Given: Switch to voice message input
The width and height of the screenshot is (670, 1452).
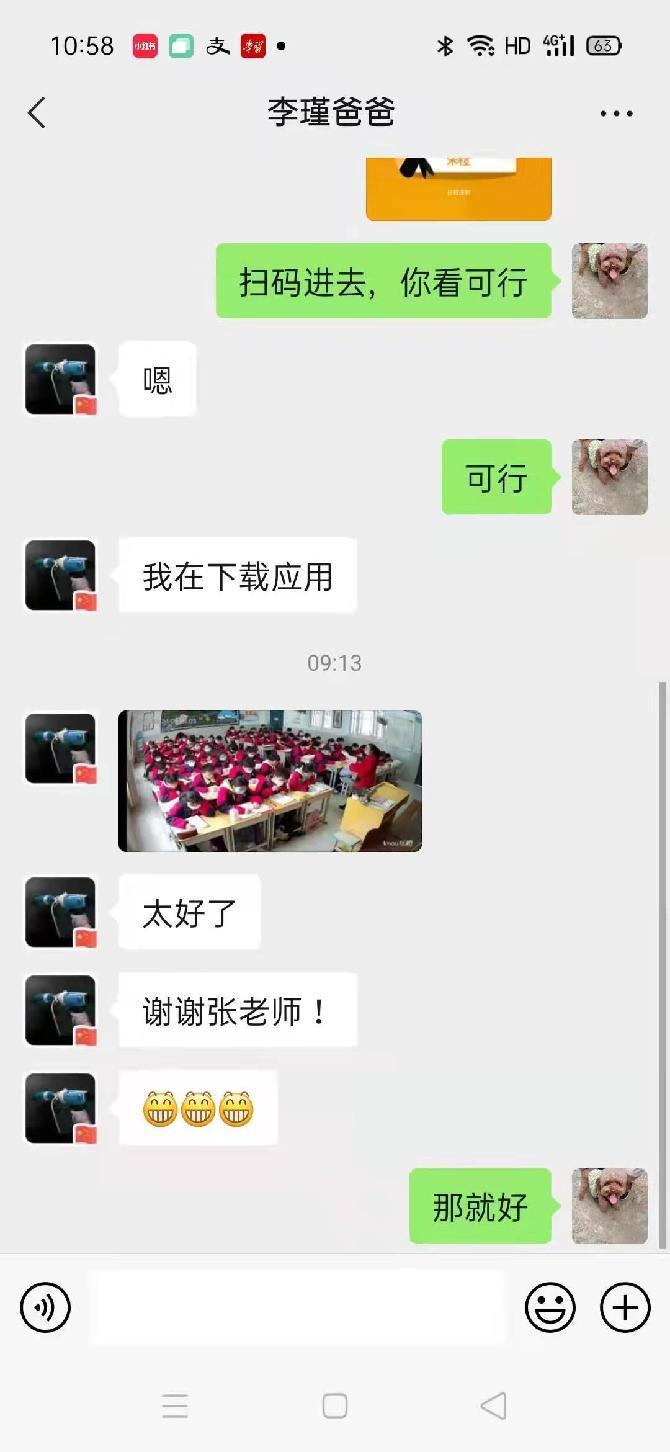Looking at the screenshot, I should 46,1308.
